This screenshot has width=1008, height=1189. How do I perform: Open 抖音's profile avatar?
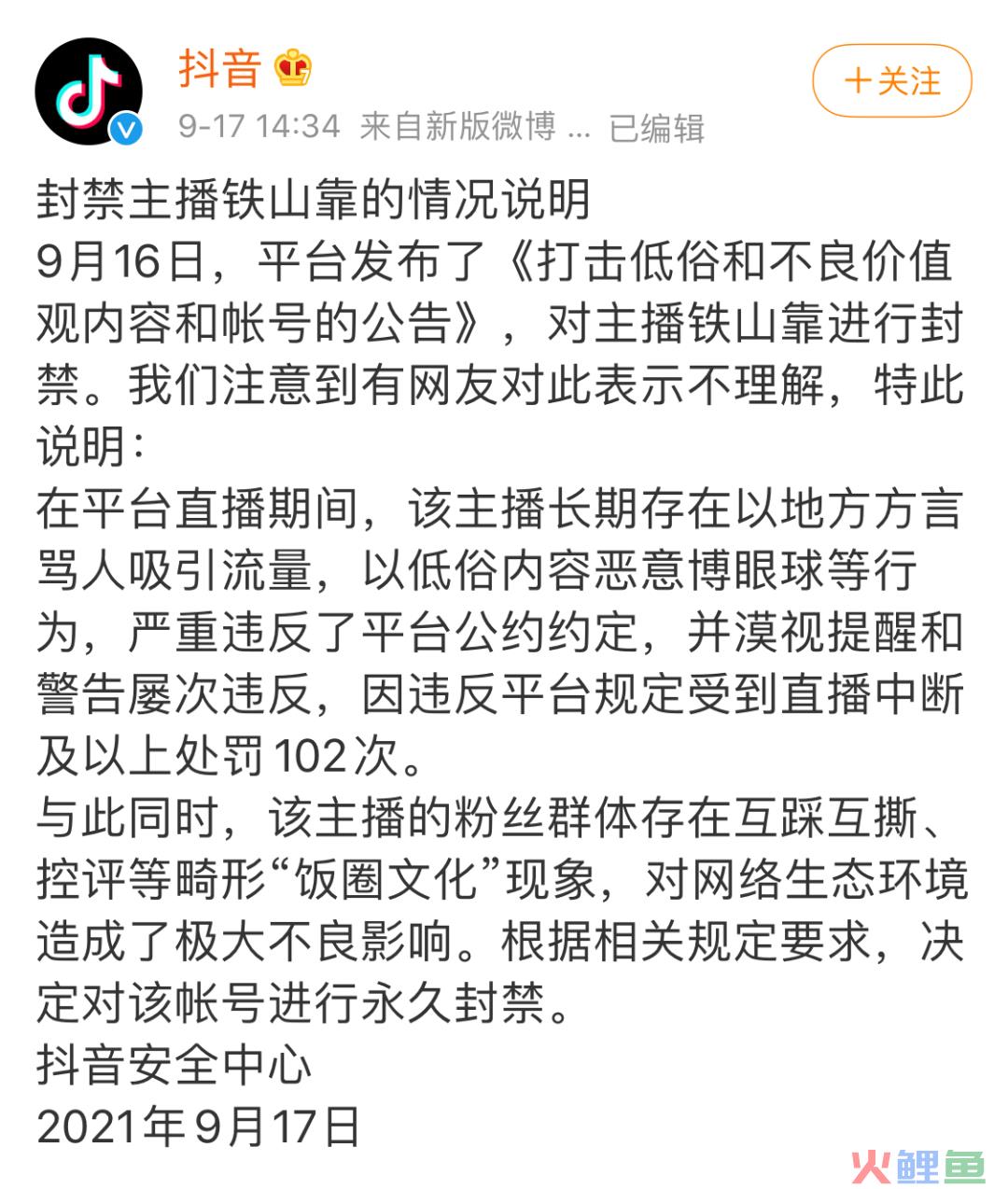point(88,91)
